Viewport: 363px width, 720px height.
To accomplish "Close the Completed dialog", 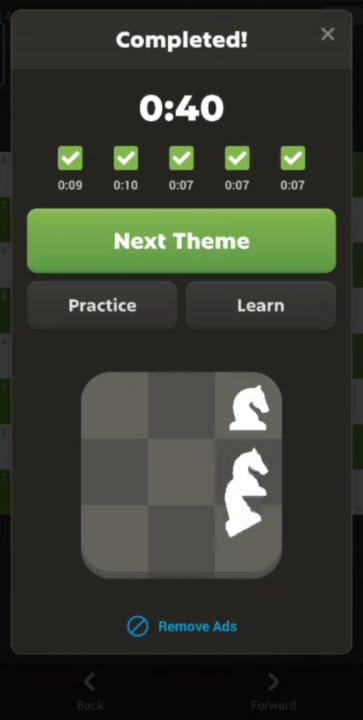I will (327, 34).
